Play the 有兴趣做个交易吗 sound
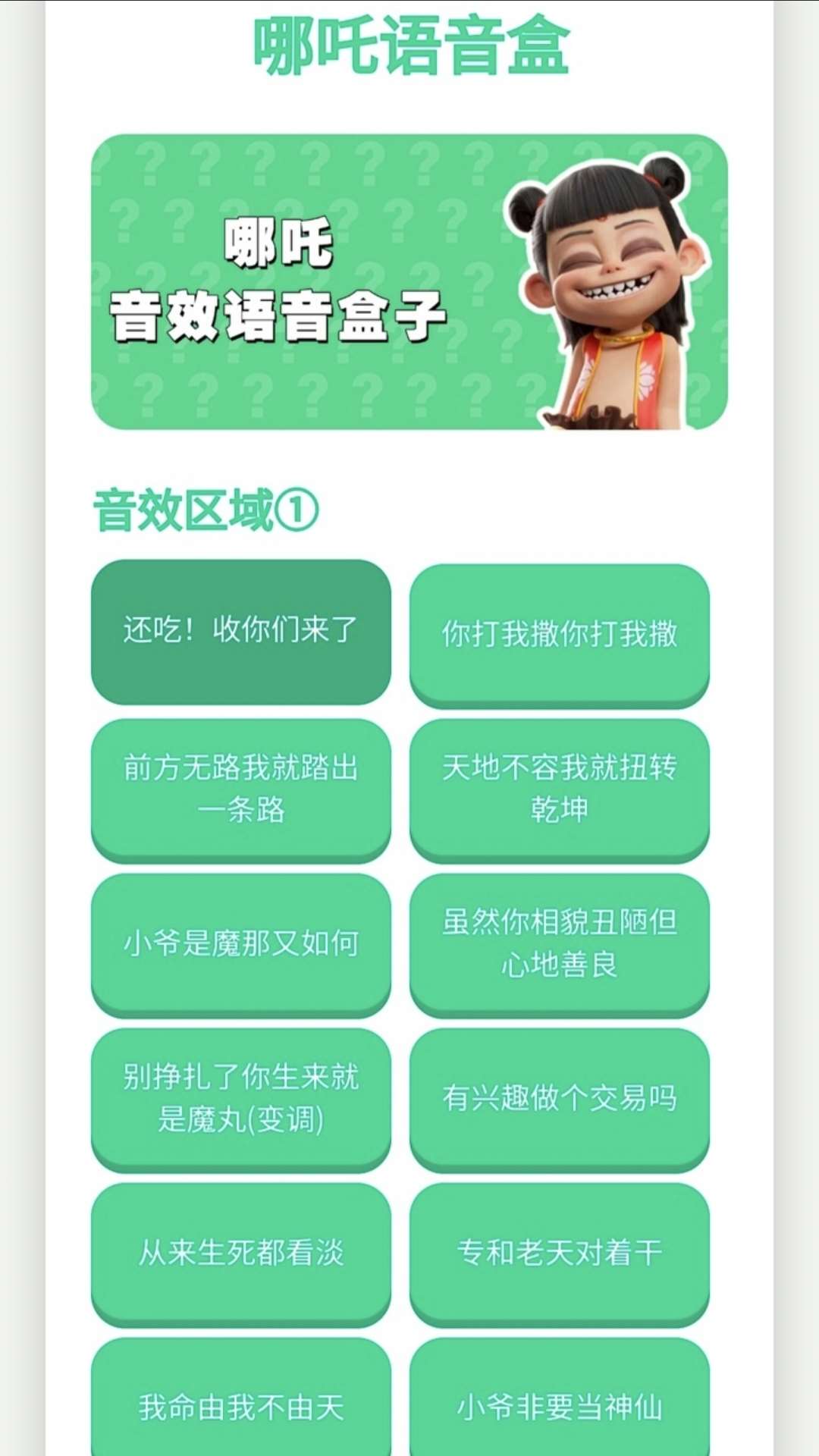Viewport: 819px width, 1456px height. (560, 1097)
